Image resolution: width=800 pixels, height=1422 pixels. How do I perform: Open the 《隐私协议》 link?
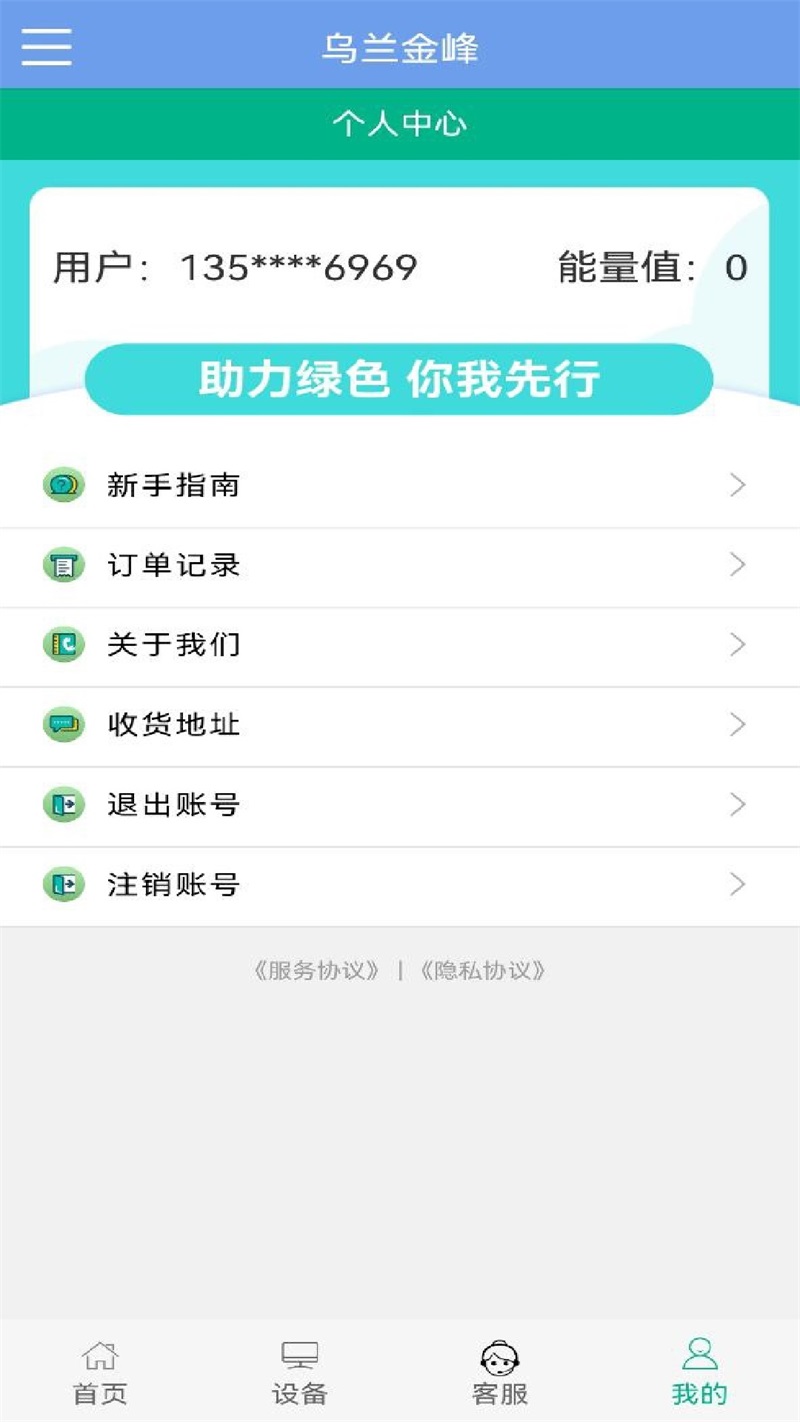click(483, 971)
